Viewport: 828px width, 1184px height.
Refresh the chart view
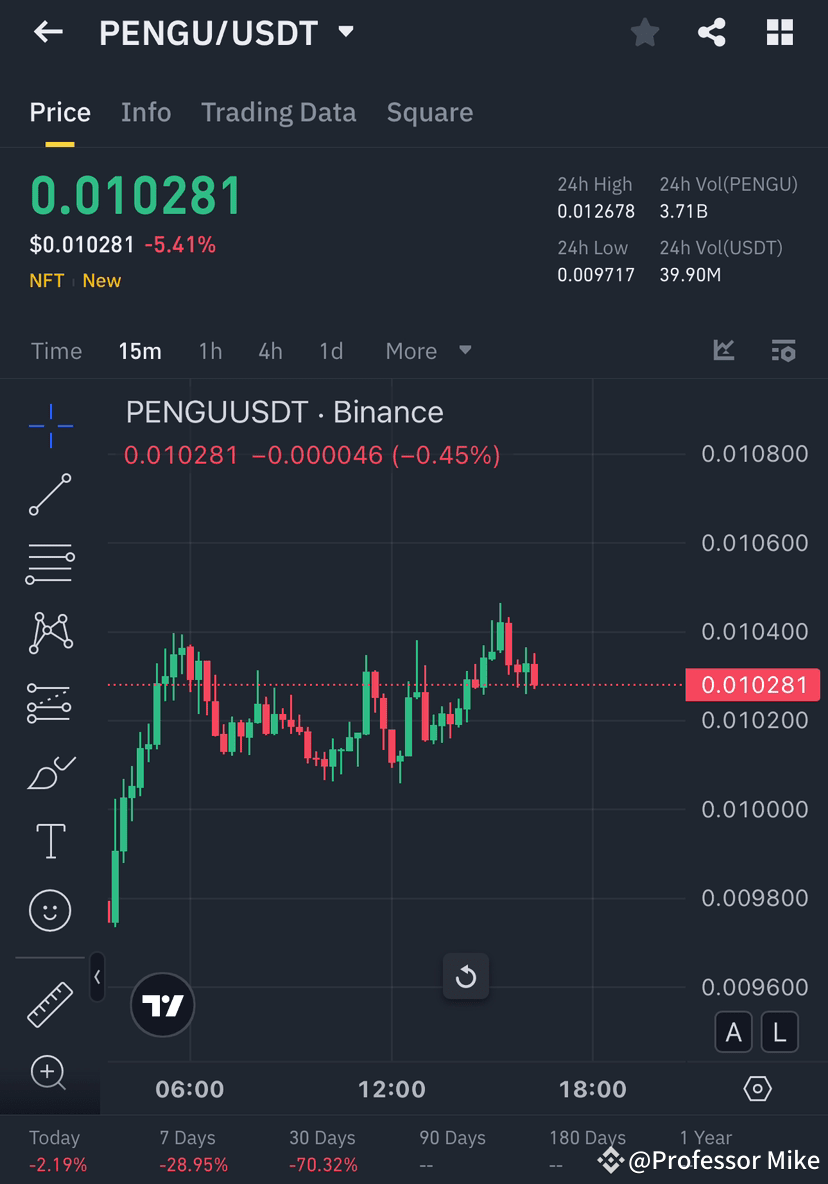pyautogui.click(x=466, y=978)
